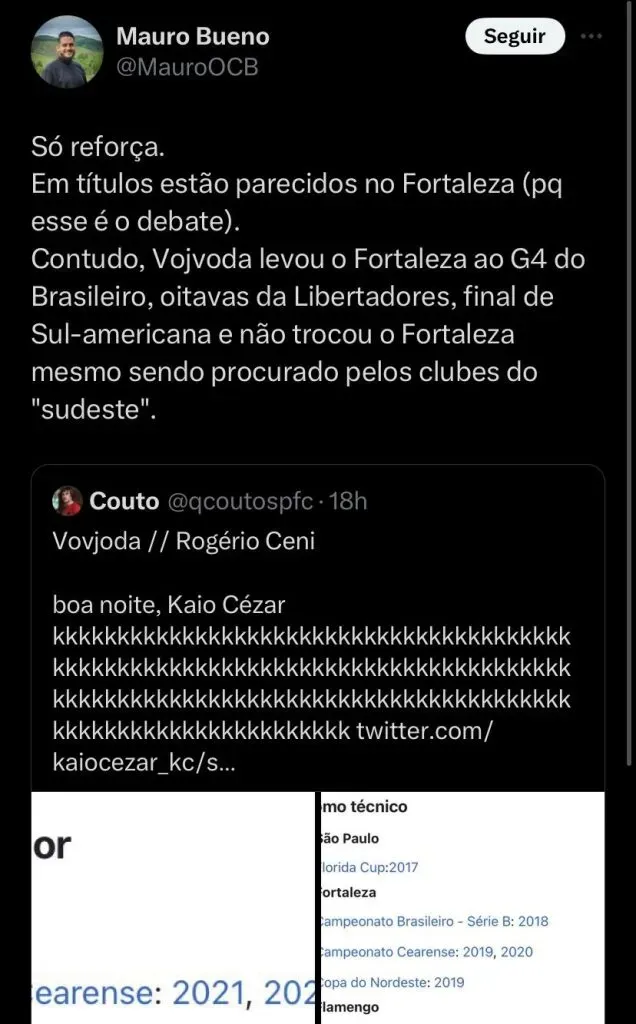The image size is (636, 1024).
Task: View the right image listing coaching titles
Action: [462, 907]
